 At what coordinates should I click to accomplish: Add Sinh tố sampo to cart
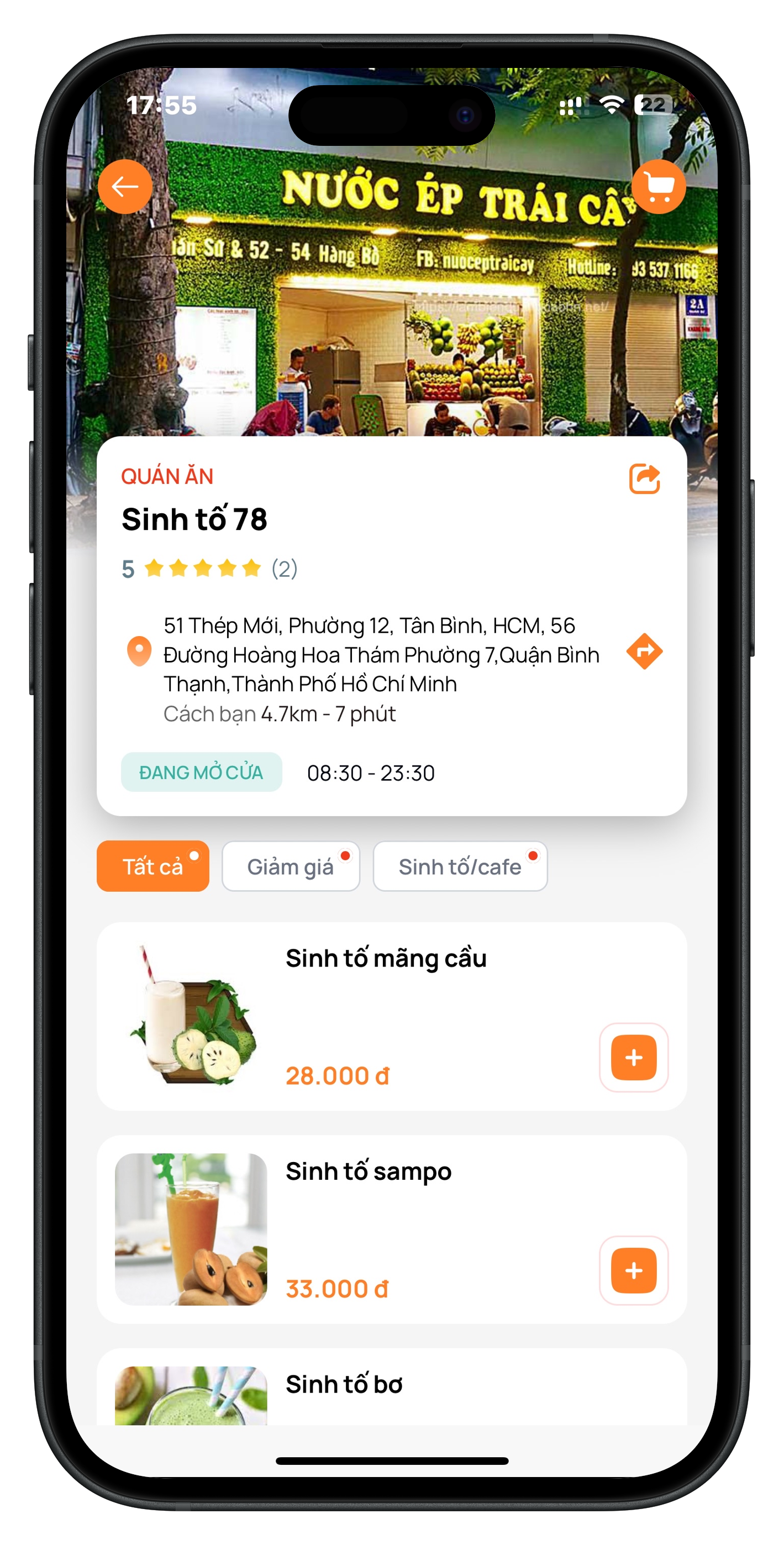pos(633,1270)
